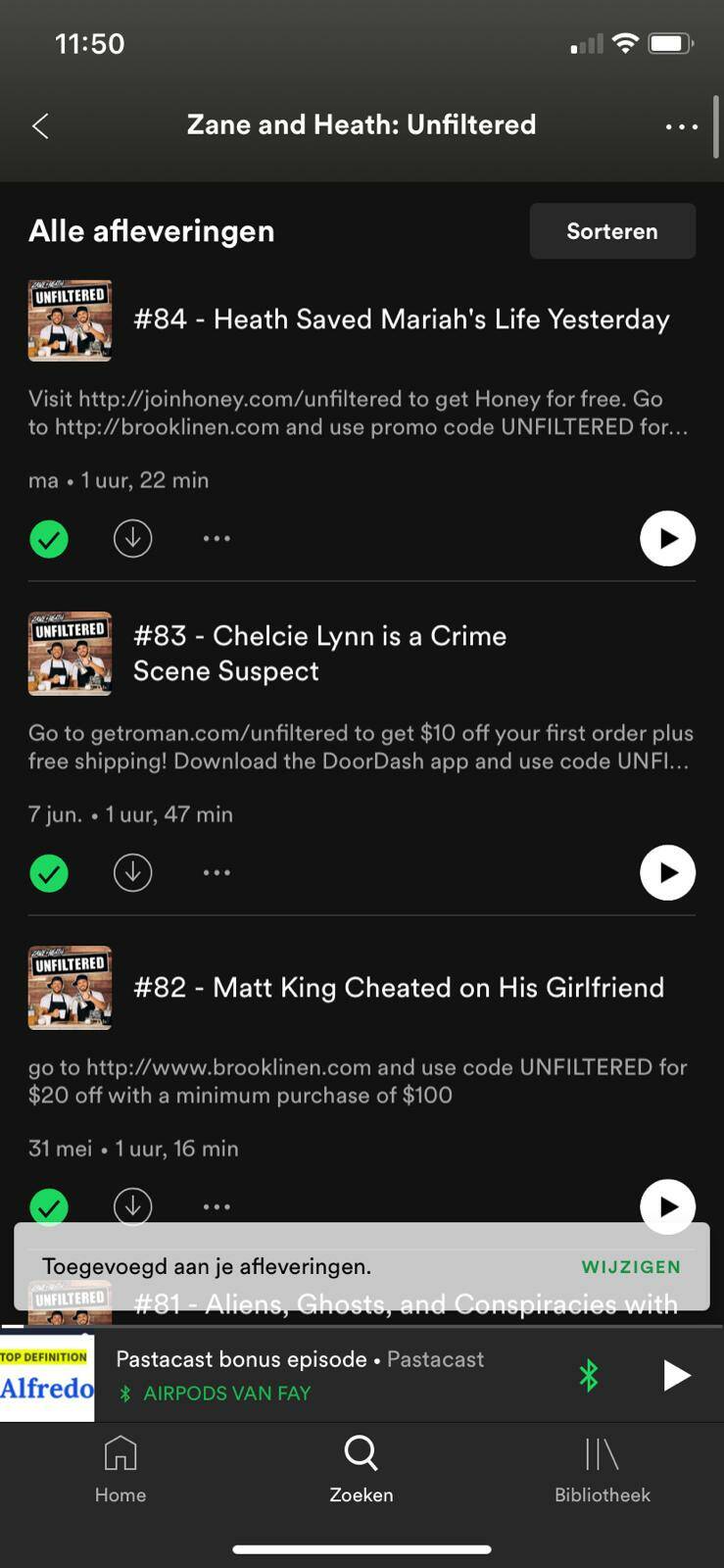Go back from Zane and Heath: Unfiltered
Viewport: 724px width, 1568px height.
40,125
